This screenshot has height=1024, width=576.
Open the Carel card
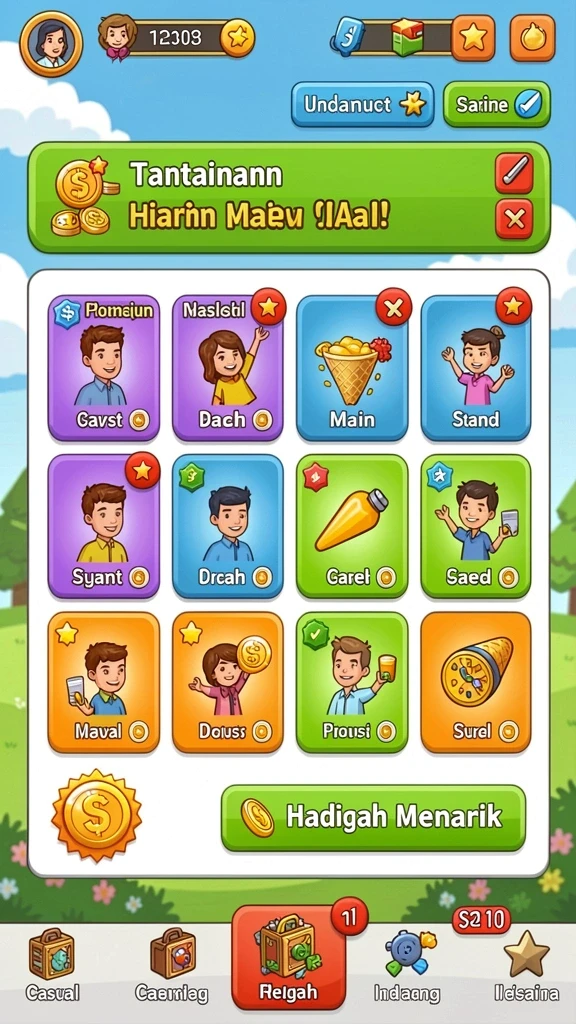pos(352,526)
